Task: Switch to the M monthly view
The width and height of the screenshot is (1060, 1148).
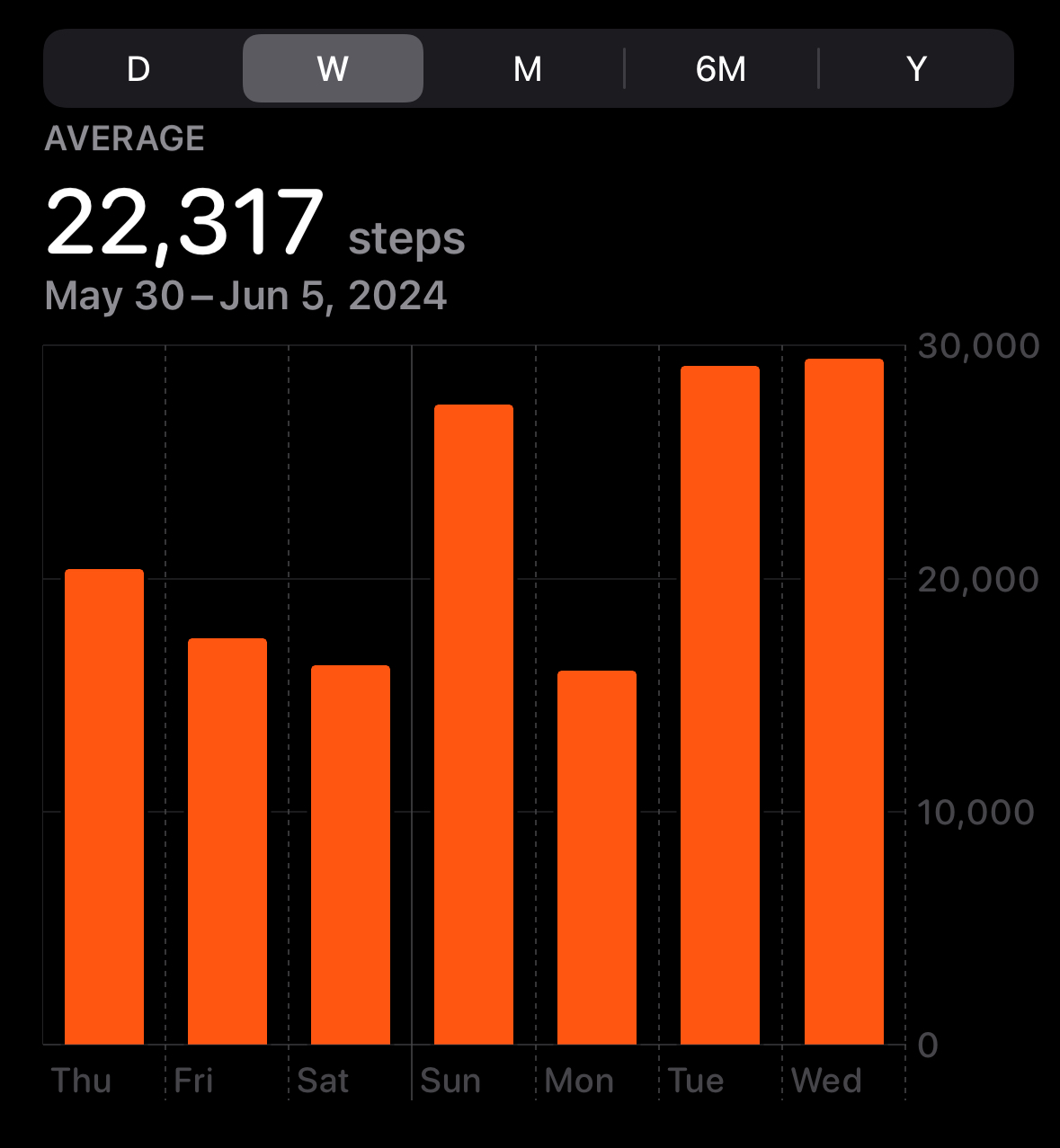Action: [527, 69]
